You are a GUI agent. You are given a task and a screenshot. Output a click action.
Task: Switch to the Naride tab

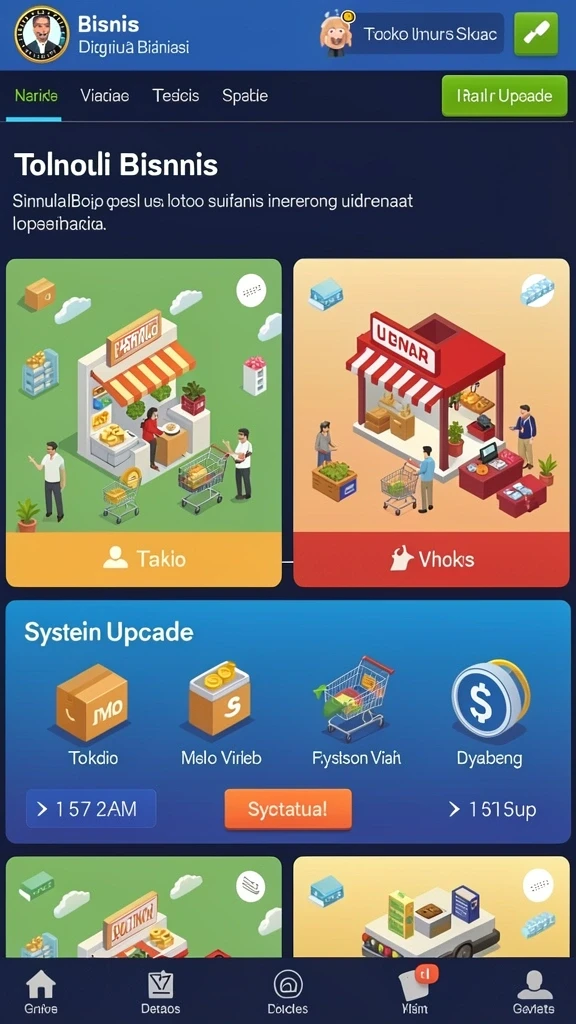pos(36,96)
